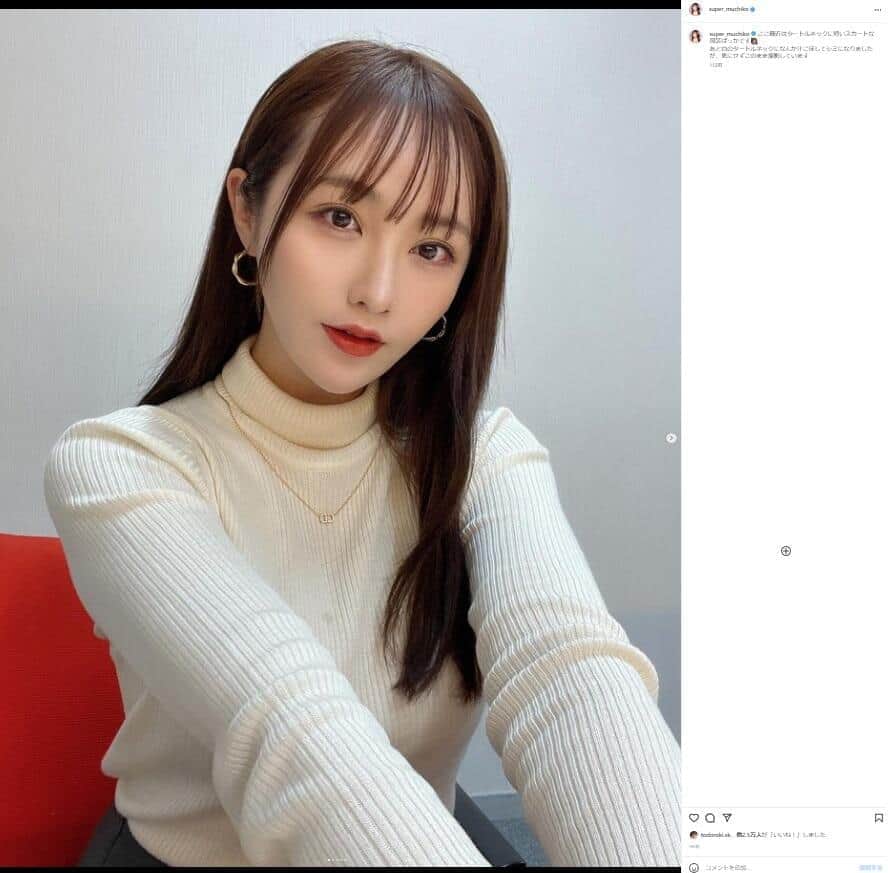
Task: Load more comments with the plus icon
Action: (786, 551)
